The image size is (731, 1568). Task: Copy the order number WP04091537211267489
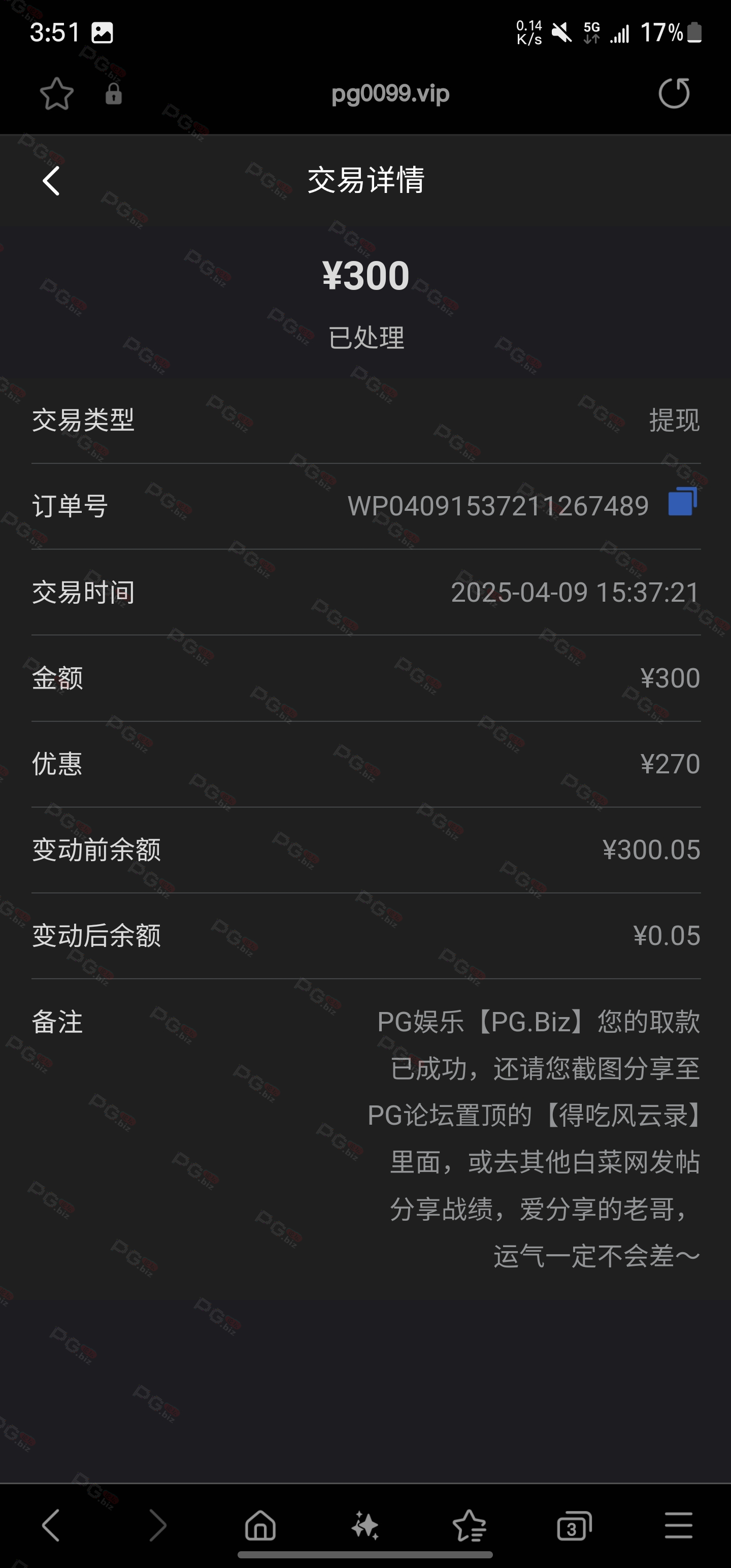682,502
